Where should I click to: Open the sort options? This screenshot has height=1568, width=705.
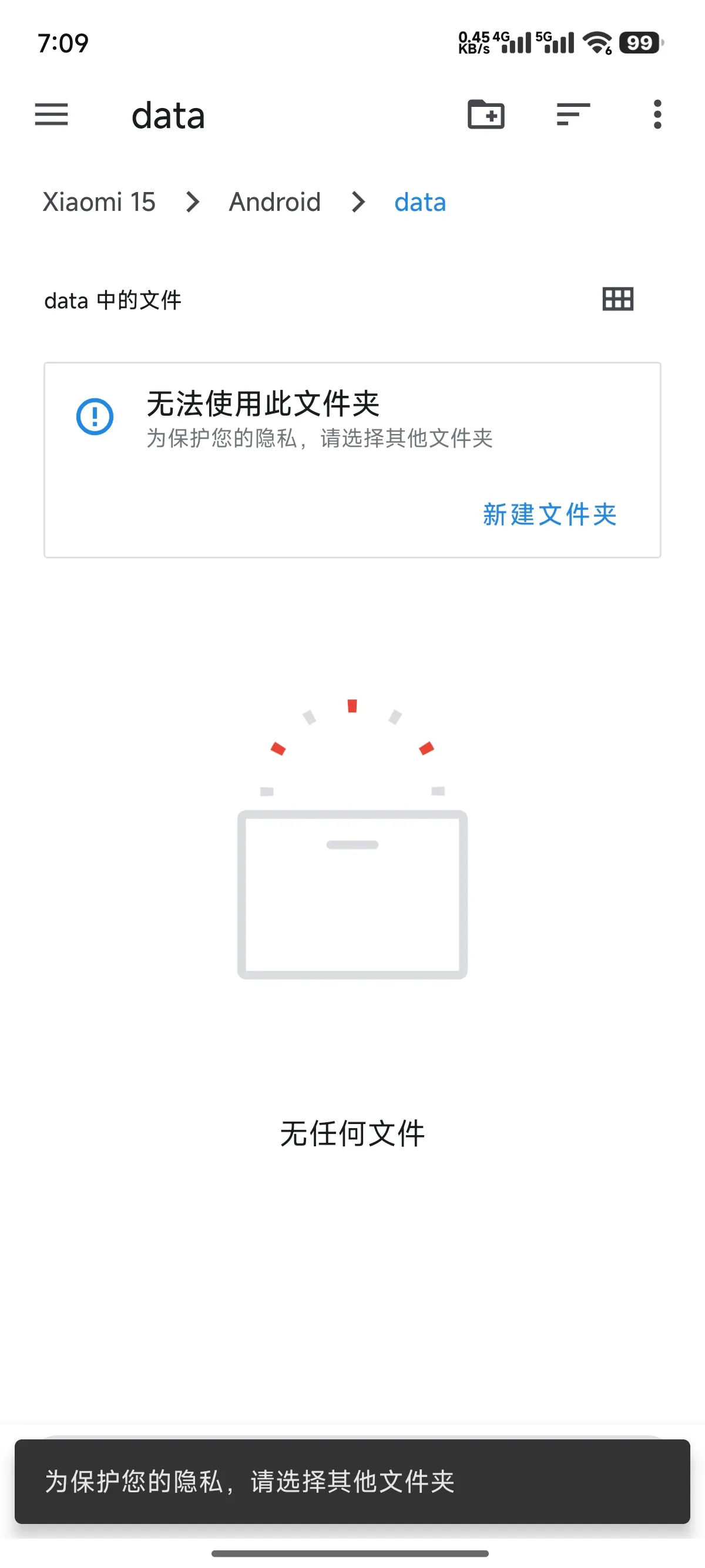(x=573, y=115)
